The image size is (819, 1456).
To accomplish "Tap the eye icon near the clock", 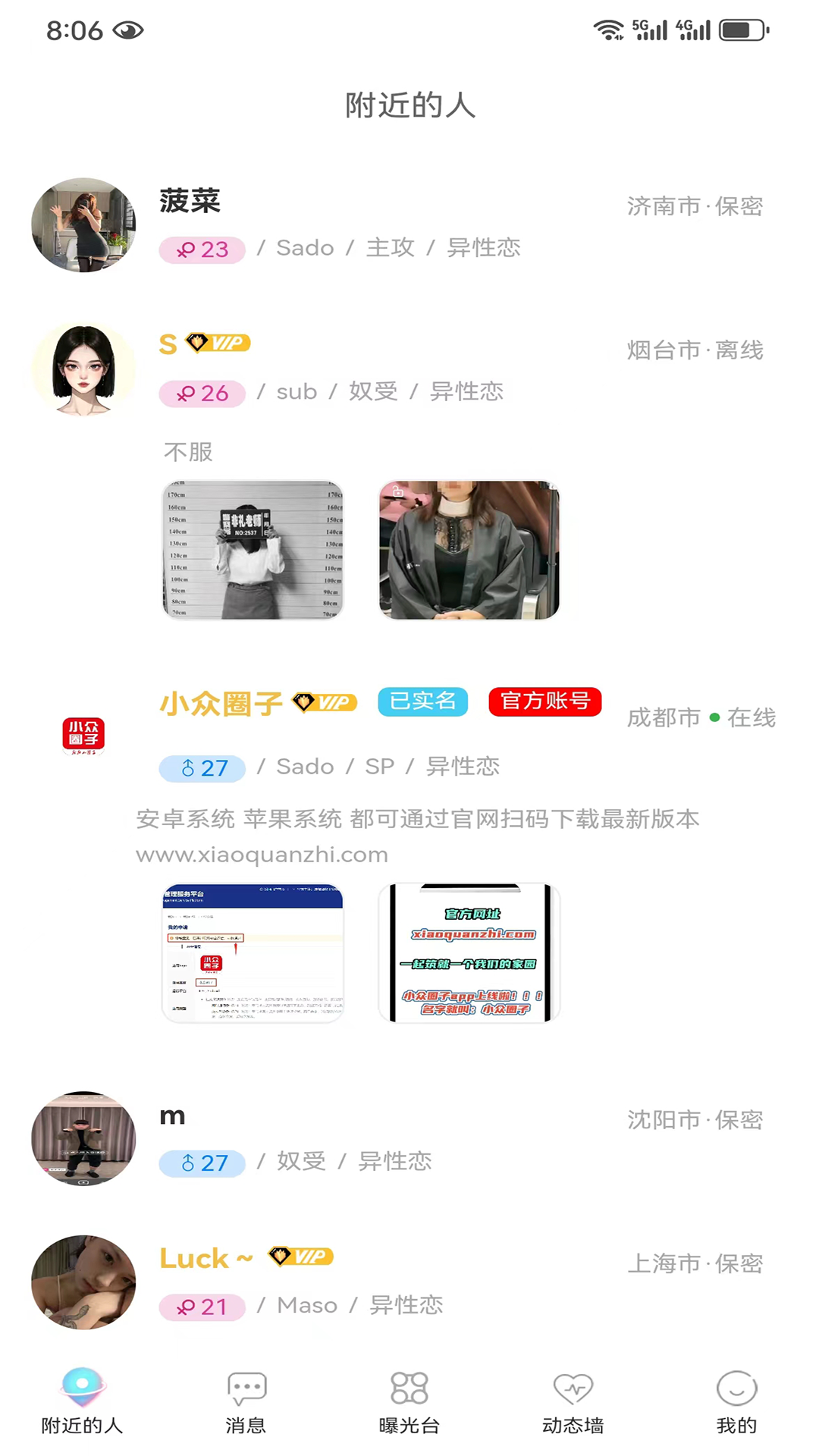I will point(127,30).
